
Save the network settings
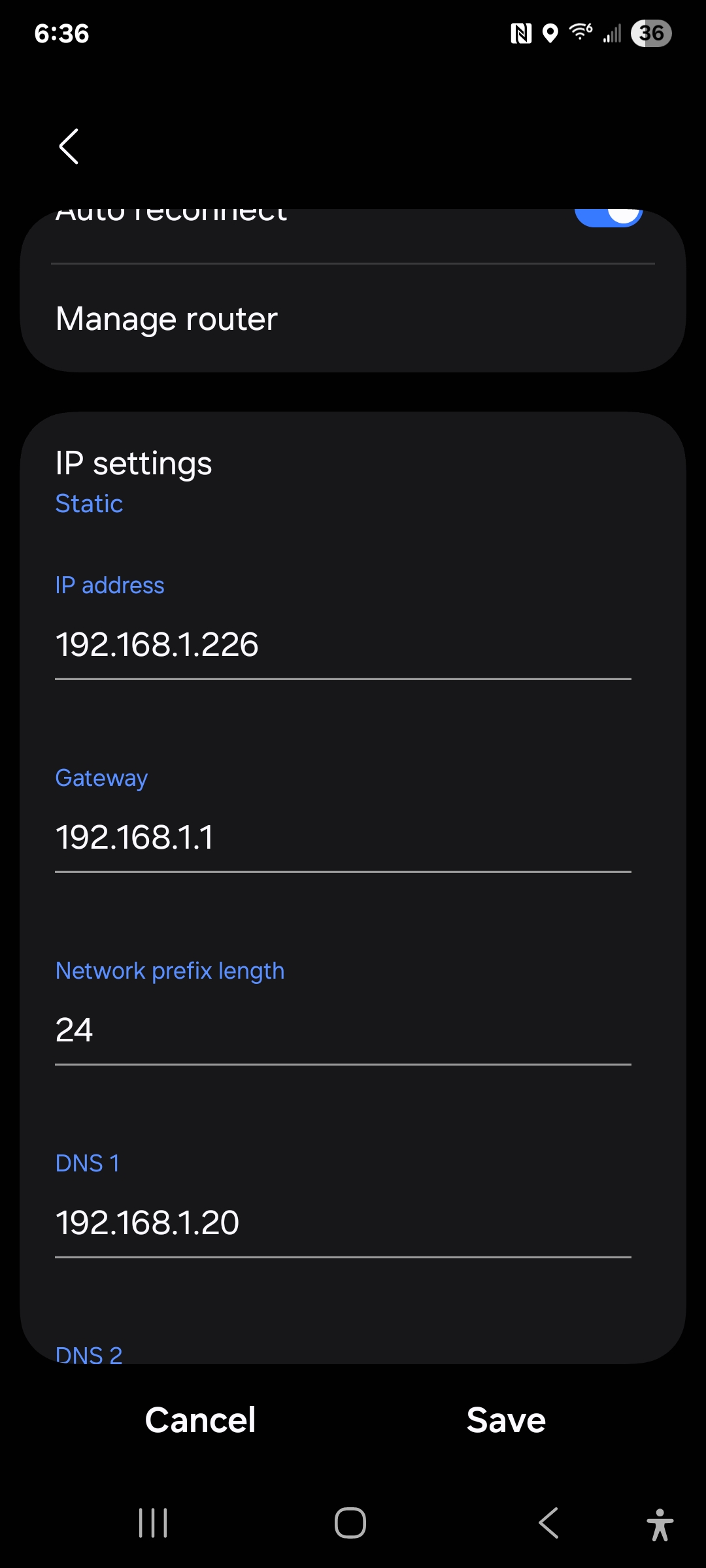pos(506,1420)
